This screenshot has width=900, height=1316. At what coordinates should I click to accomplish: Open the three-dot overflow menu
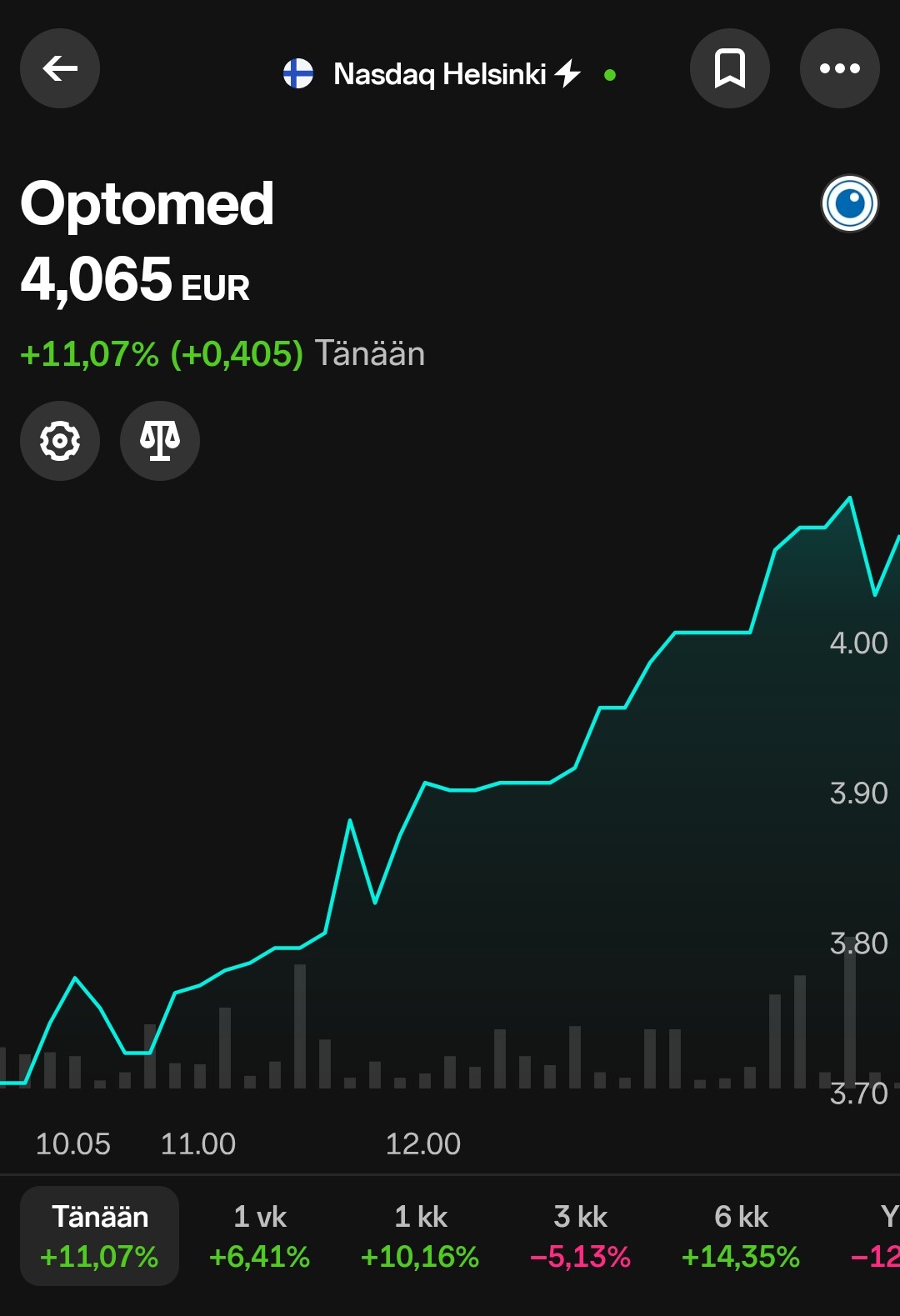tap(839, 68)
